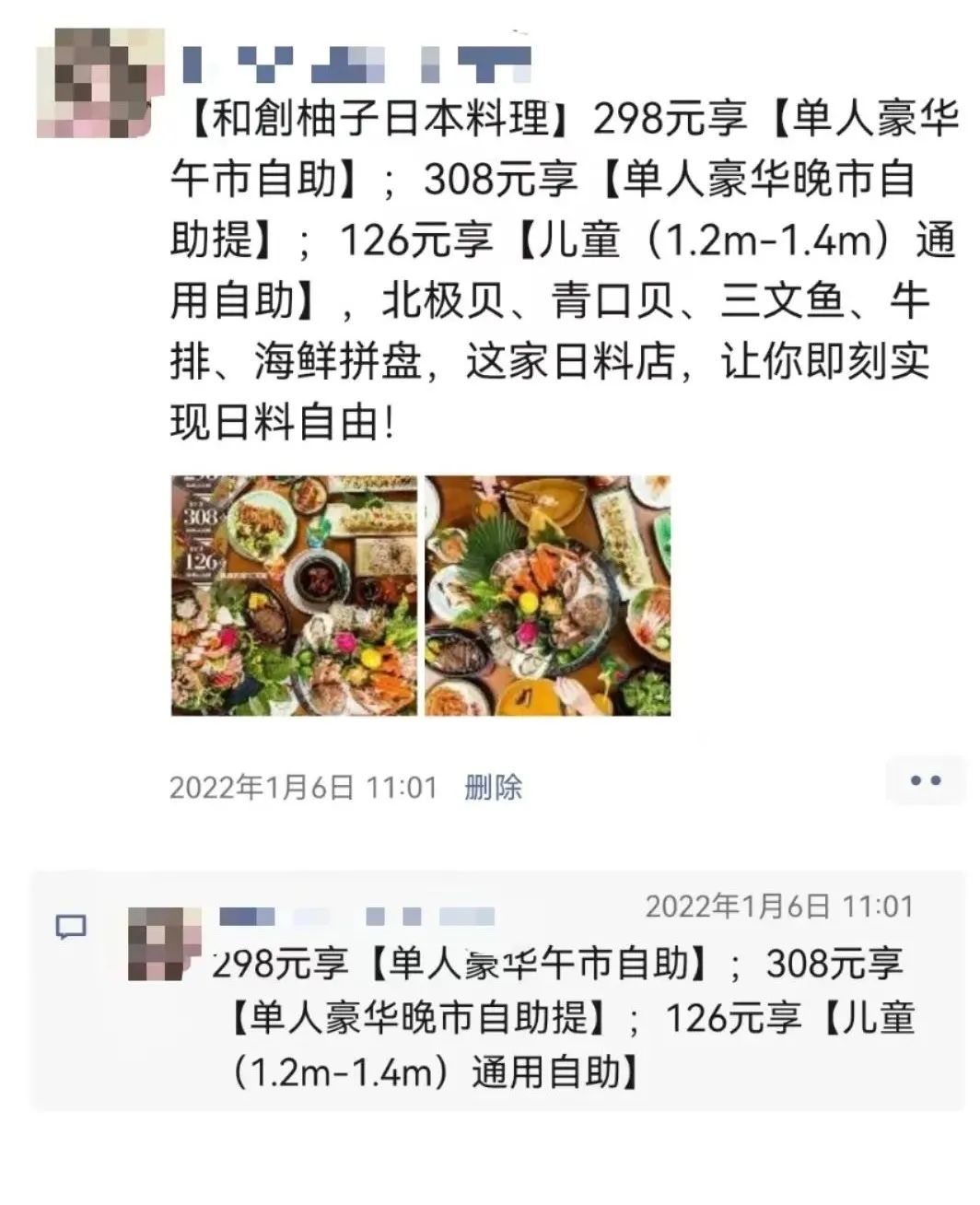Open the first food photo with price tags
This screenshot has width=980, height=1205.
(294, 595)
